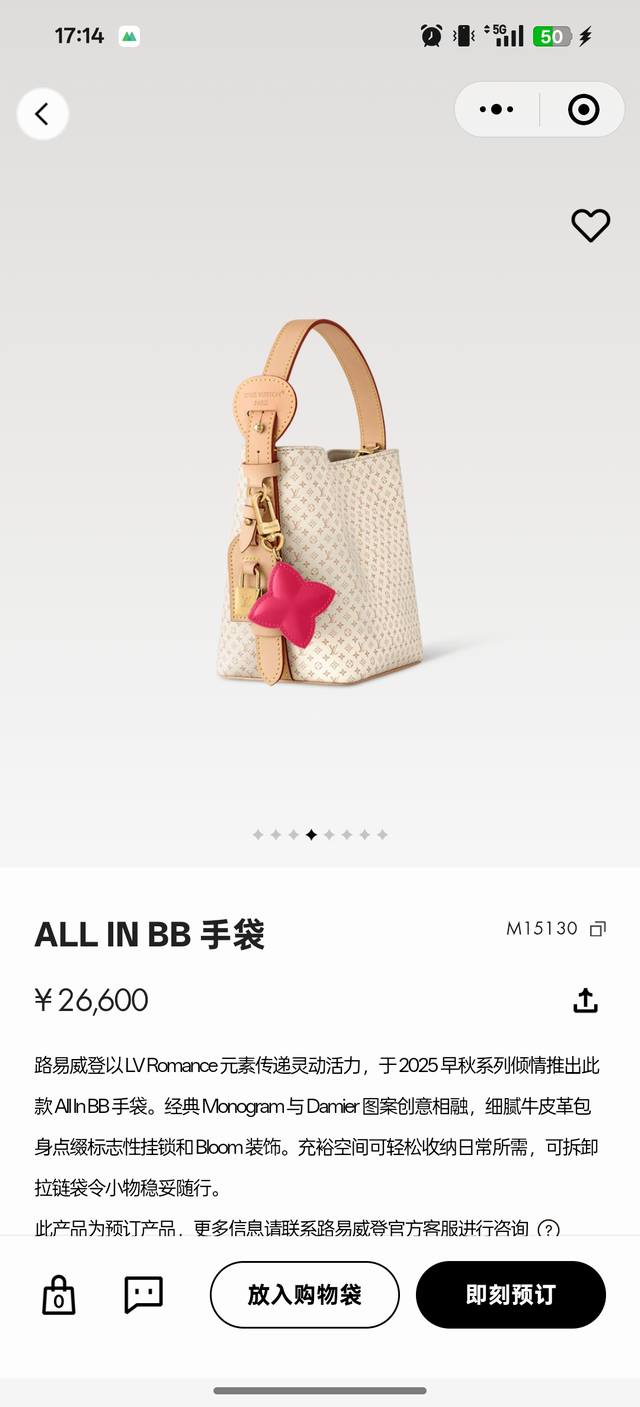Viewport: 640px width, 1407px height.
Task: Open the mini program three-dot menu
Action: (497, 109)
